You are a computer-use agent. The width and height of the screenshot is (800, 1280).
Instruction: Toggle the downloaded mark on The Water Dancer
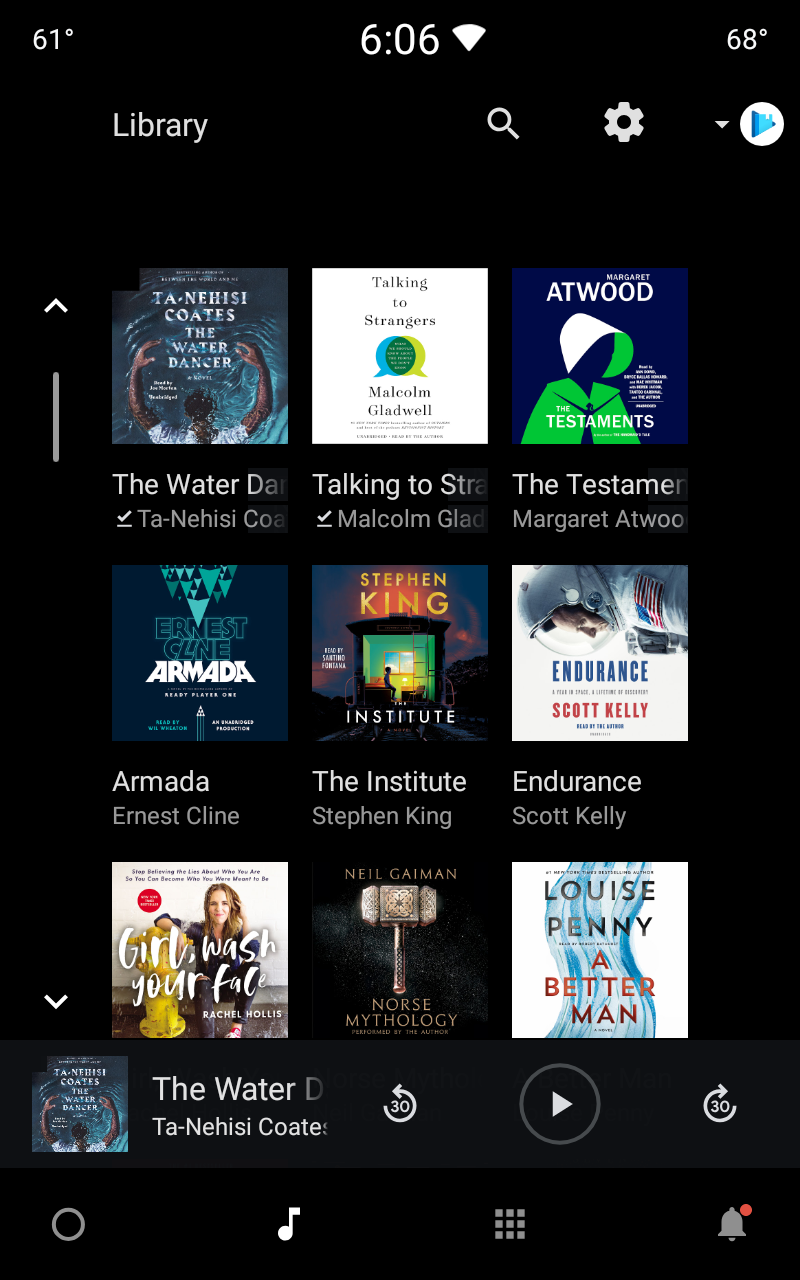pyautogui.click(x=122, y=519)
